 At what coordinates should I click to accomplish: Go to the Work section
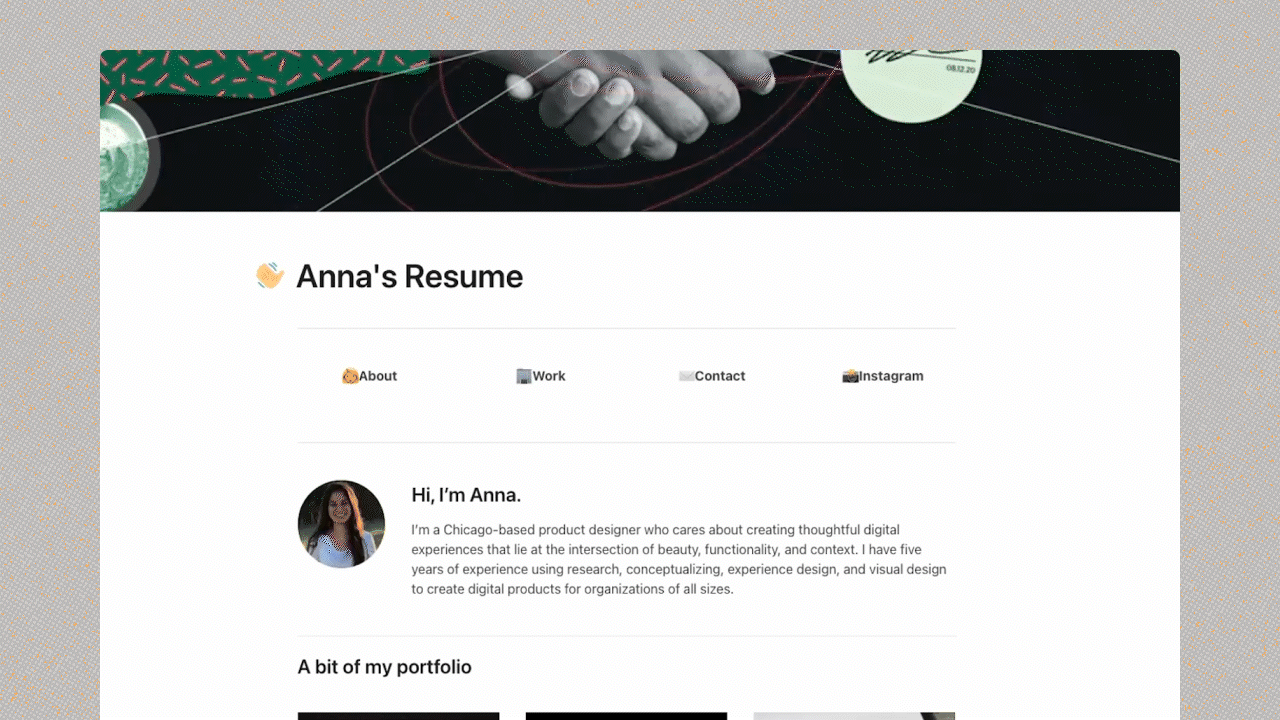tap(541, 376)
